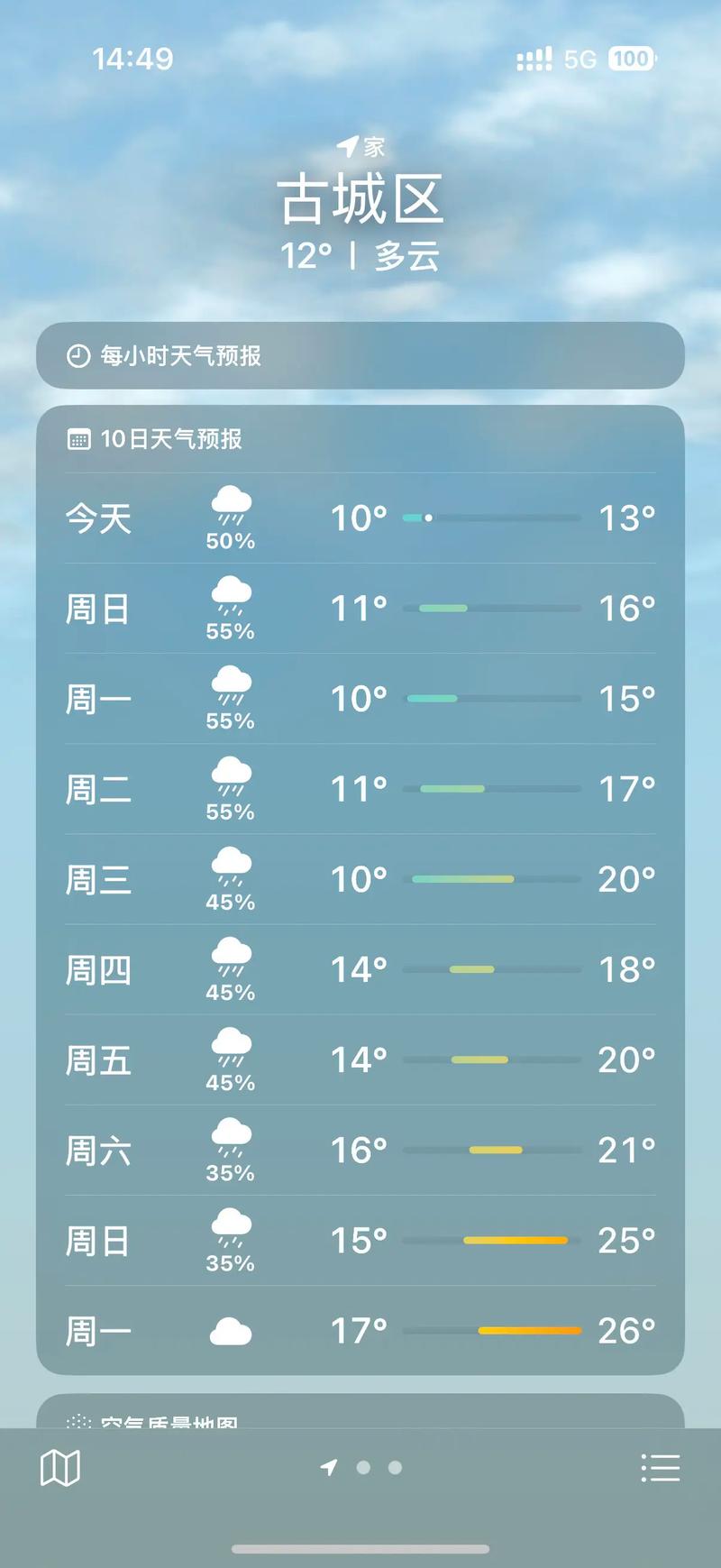Tap 周三's drizzle weather icon
This screenshot has height=1568, width=721.
tap(231, 867)
